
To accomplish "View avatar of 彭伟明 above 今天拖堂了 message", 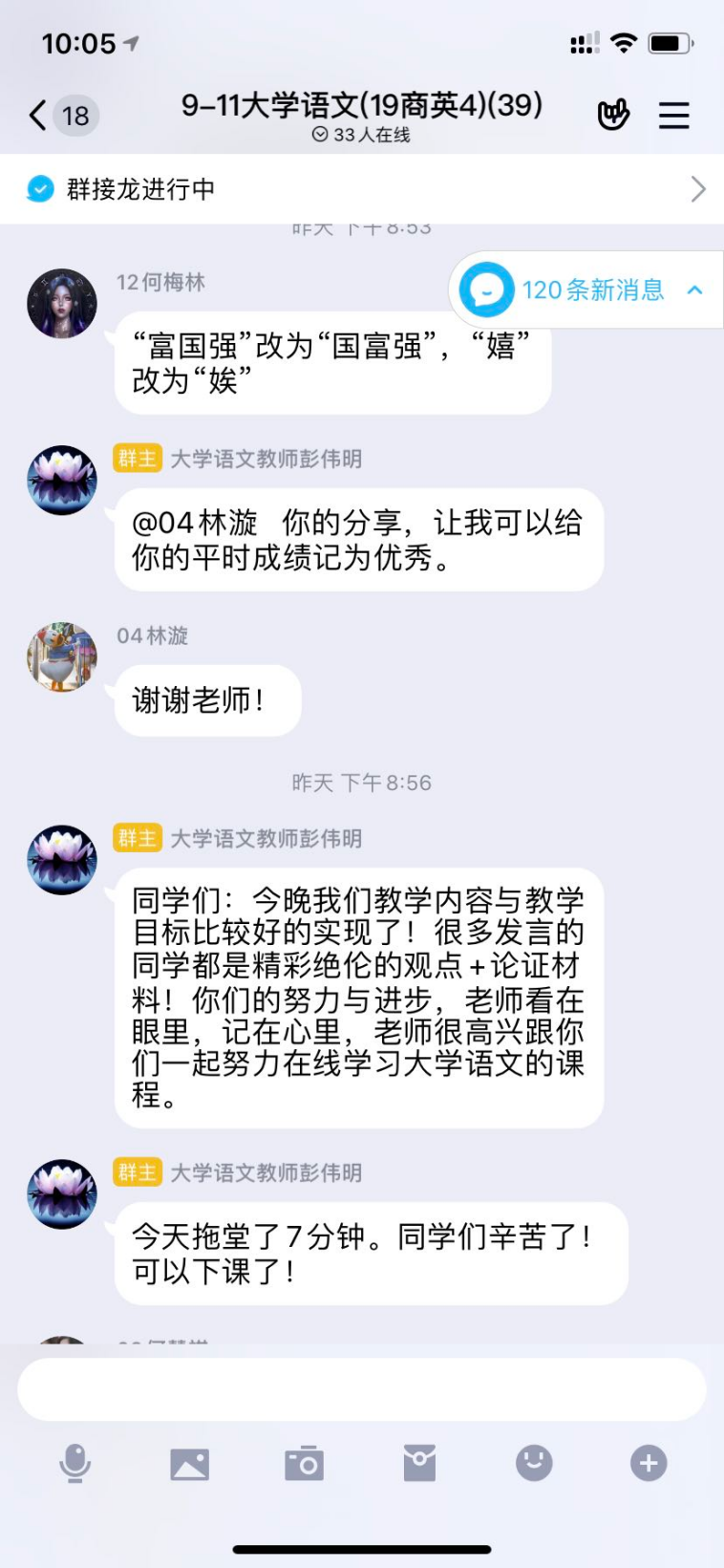I will [x=62, y=1194].
